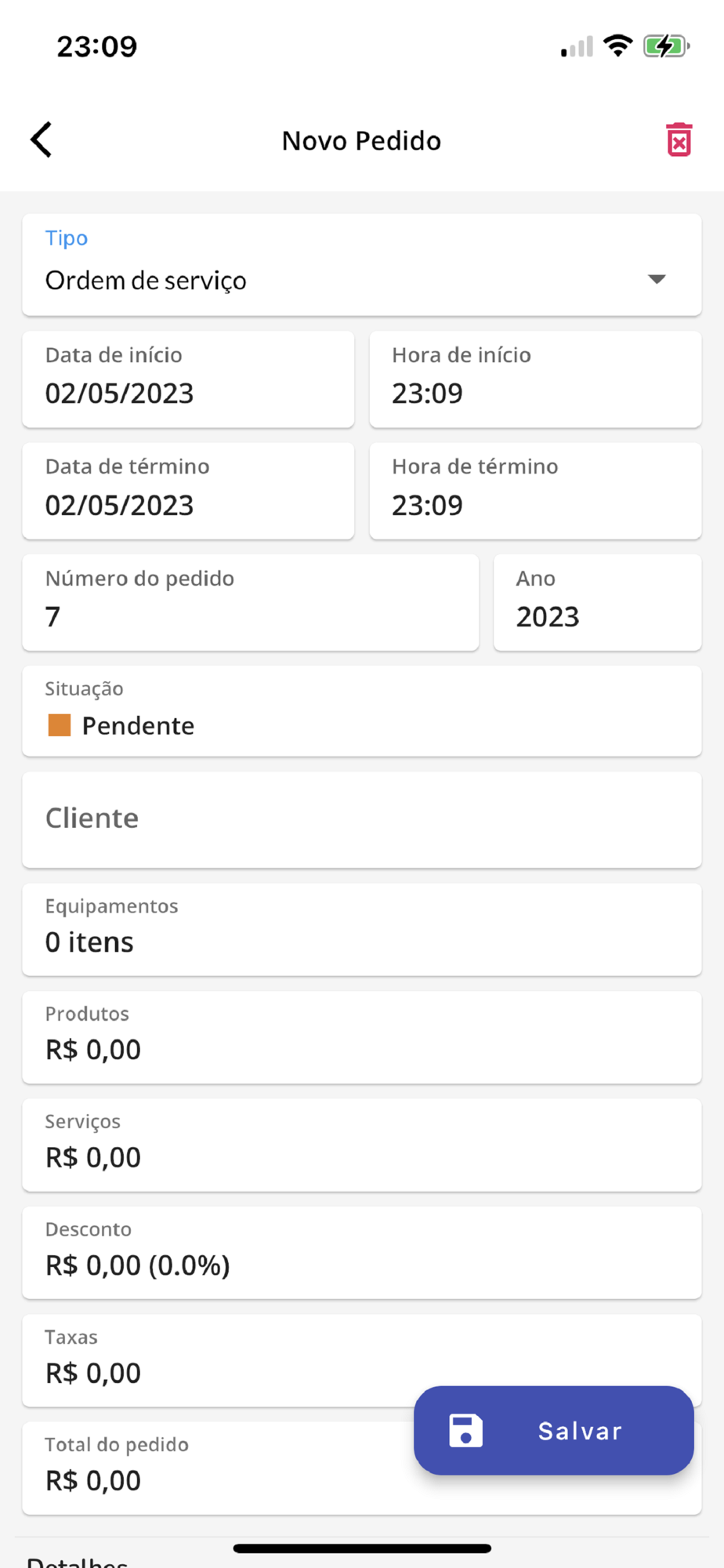Viewport: 724px width, 1568px height.
Task: Open the Tipo dropdown
Action: coord(361,265)
